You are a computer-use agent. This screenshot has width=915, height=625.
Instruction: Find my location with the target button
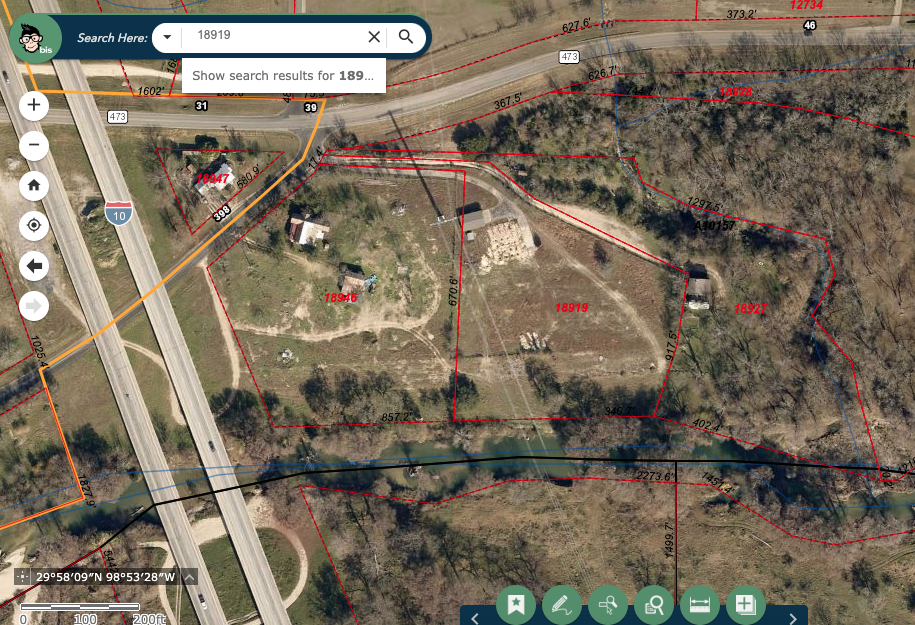click(34, 225)
